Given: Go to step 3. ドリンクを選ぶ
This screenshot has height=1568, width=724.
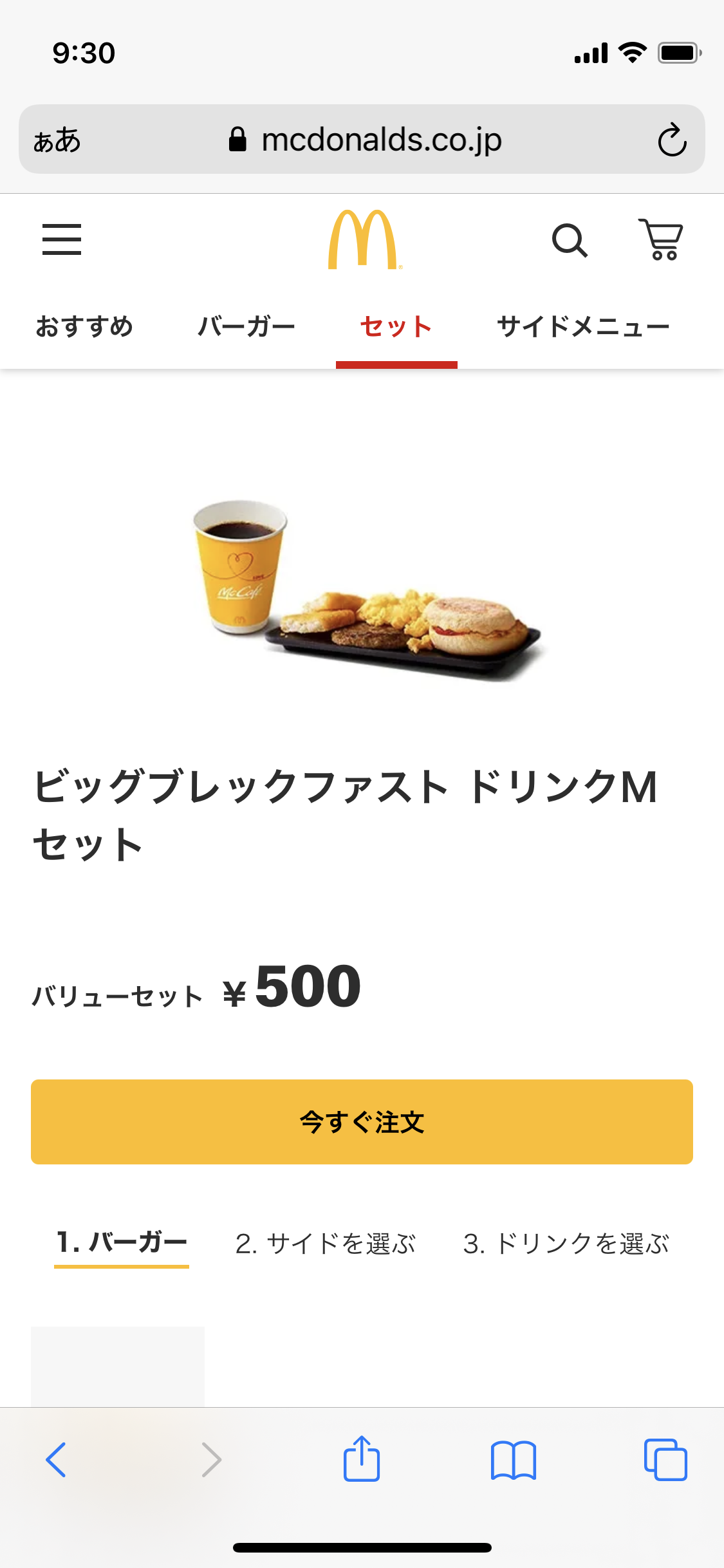Looking at the screenshot, I should pyautogui.click(x=566, y=1244).
